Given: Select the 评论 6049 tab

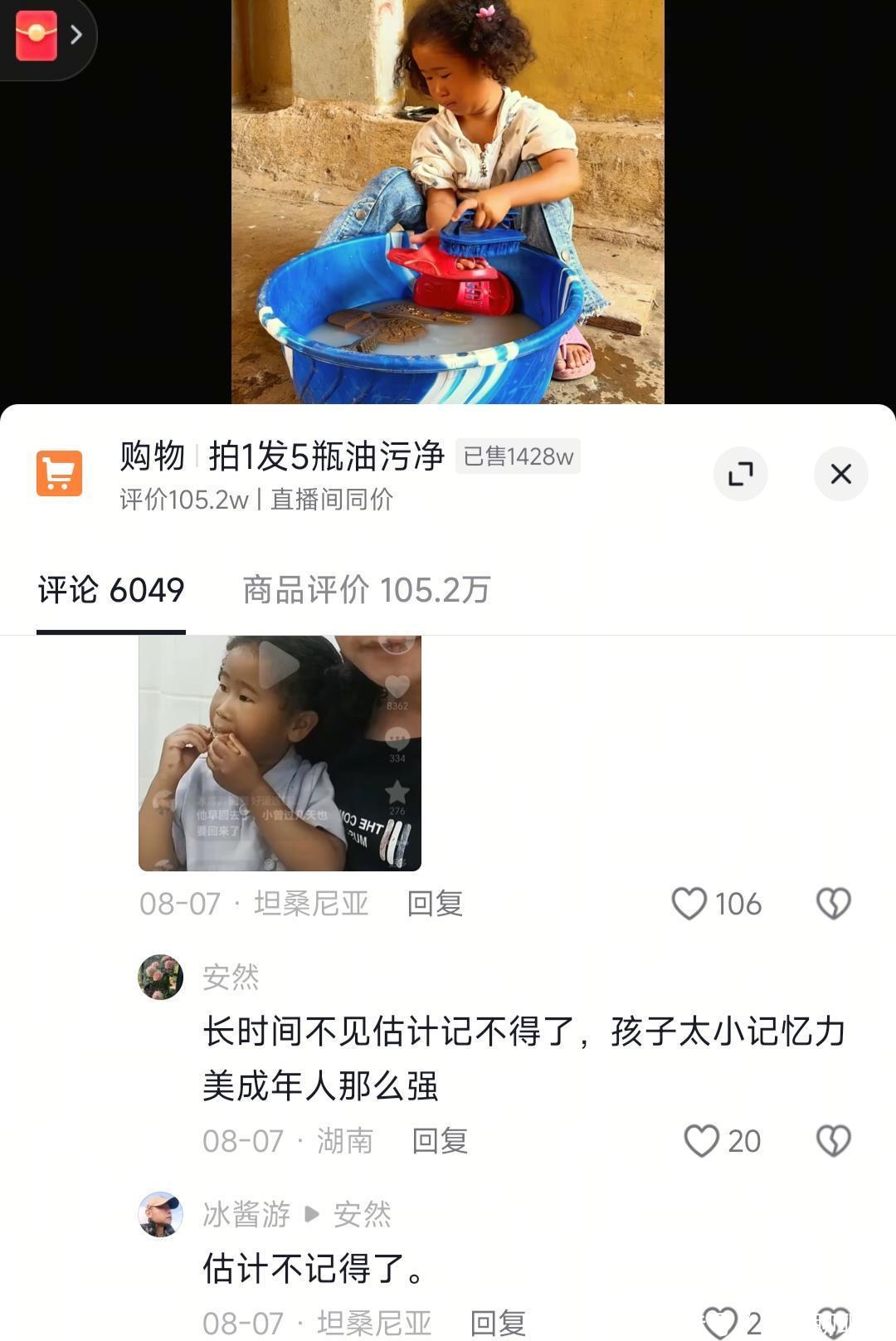Looking at the screenshot, I should 111,590.
